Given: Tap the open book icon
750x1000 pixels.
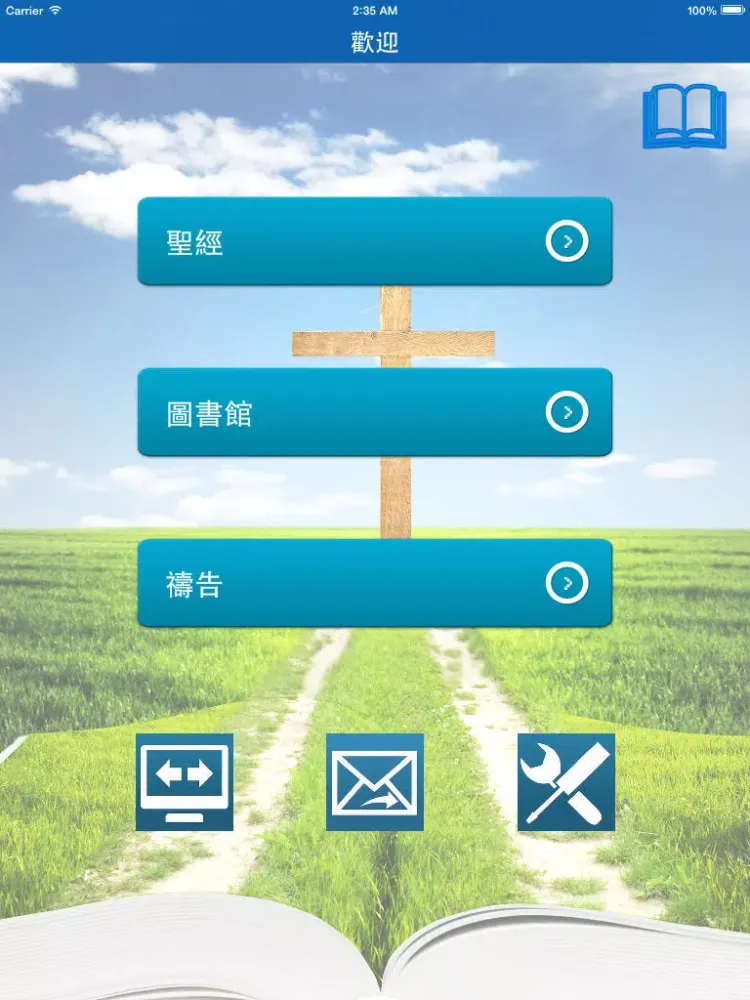Looking at the screenshot, I should (x=685, y=117).
